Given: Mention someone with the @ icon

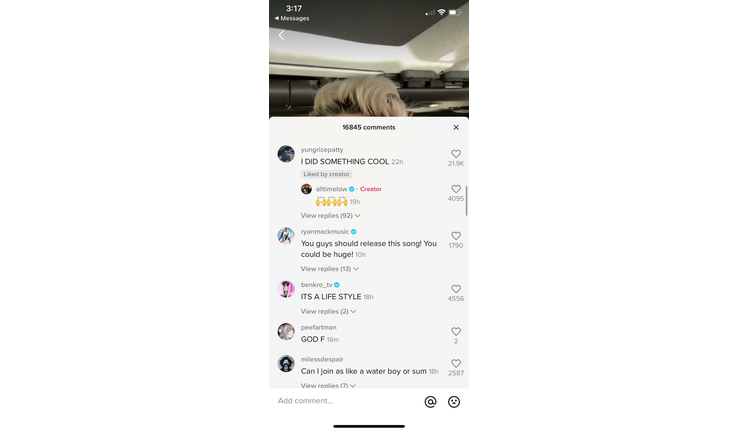Looking at the screenshot, I should click(431, 401).
